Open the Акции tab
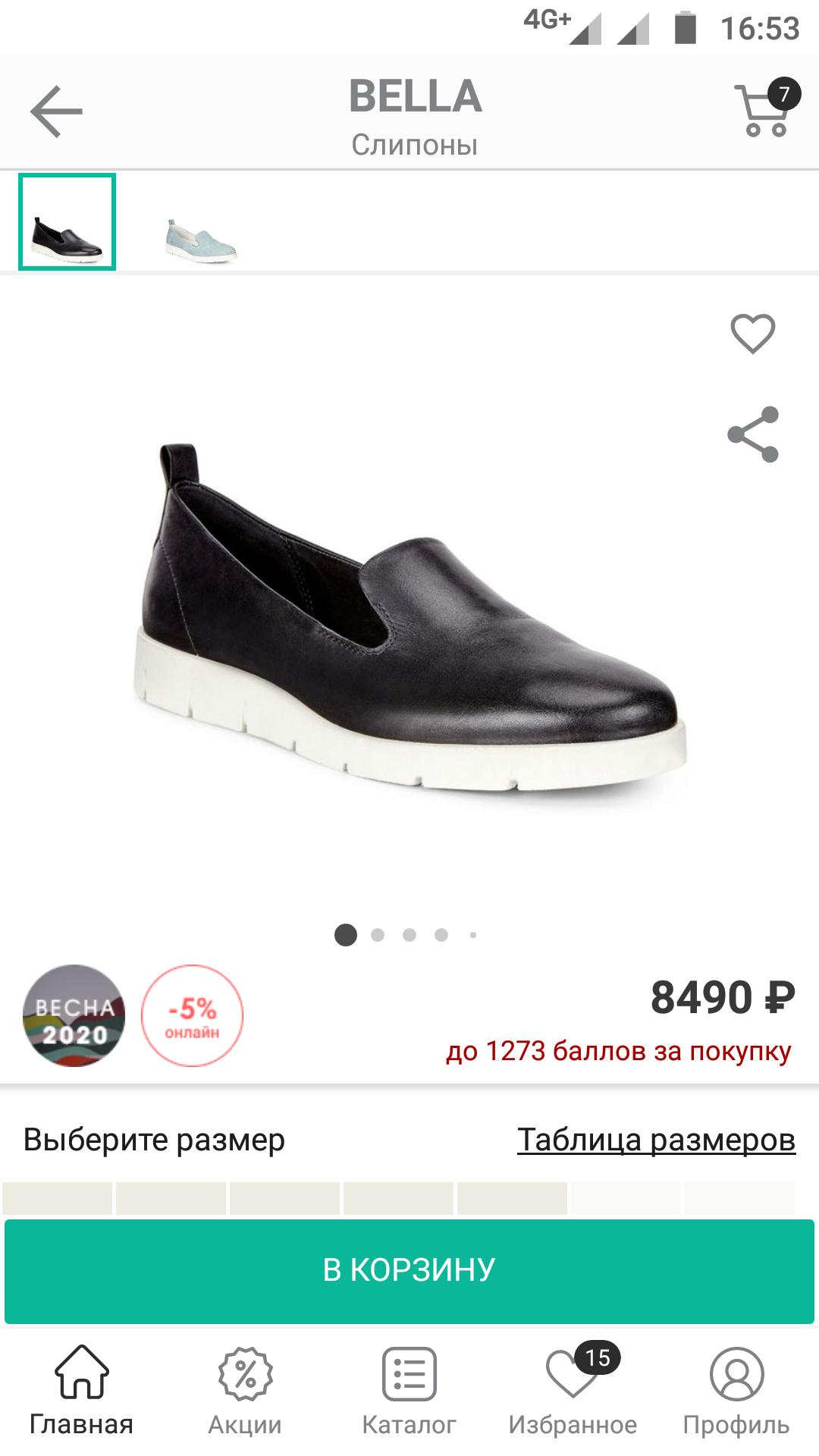Viewport: 819px width, 1456px height. 245,1392
